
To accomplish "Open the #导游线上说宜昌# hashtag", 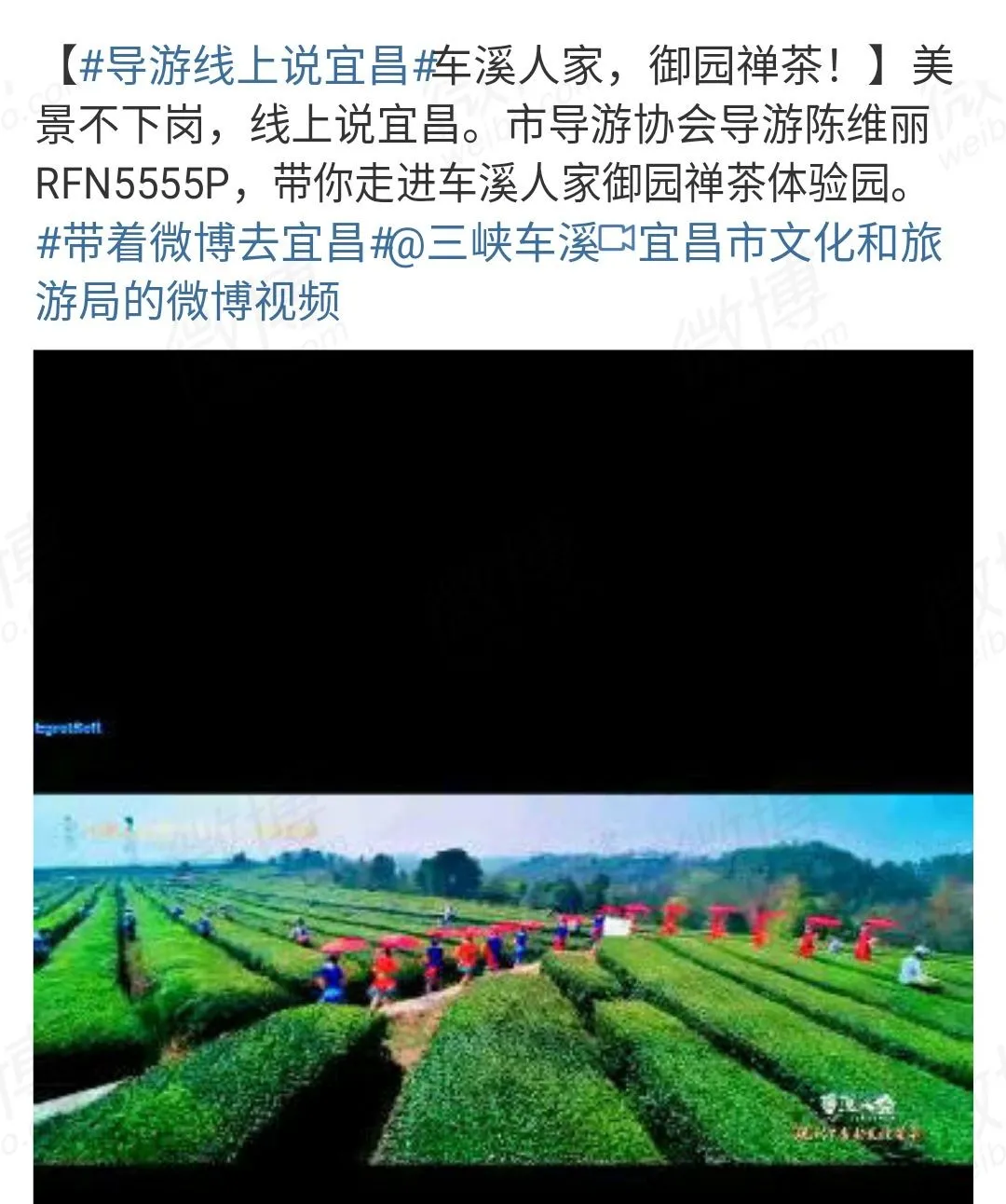I will (x=258, y=67).
